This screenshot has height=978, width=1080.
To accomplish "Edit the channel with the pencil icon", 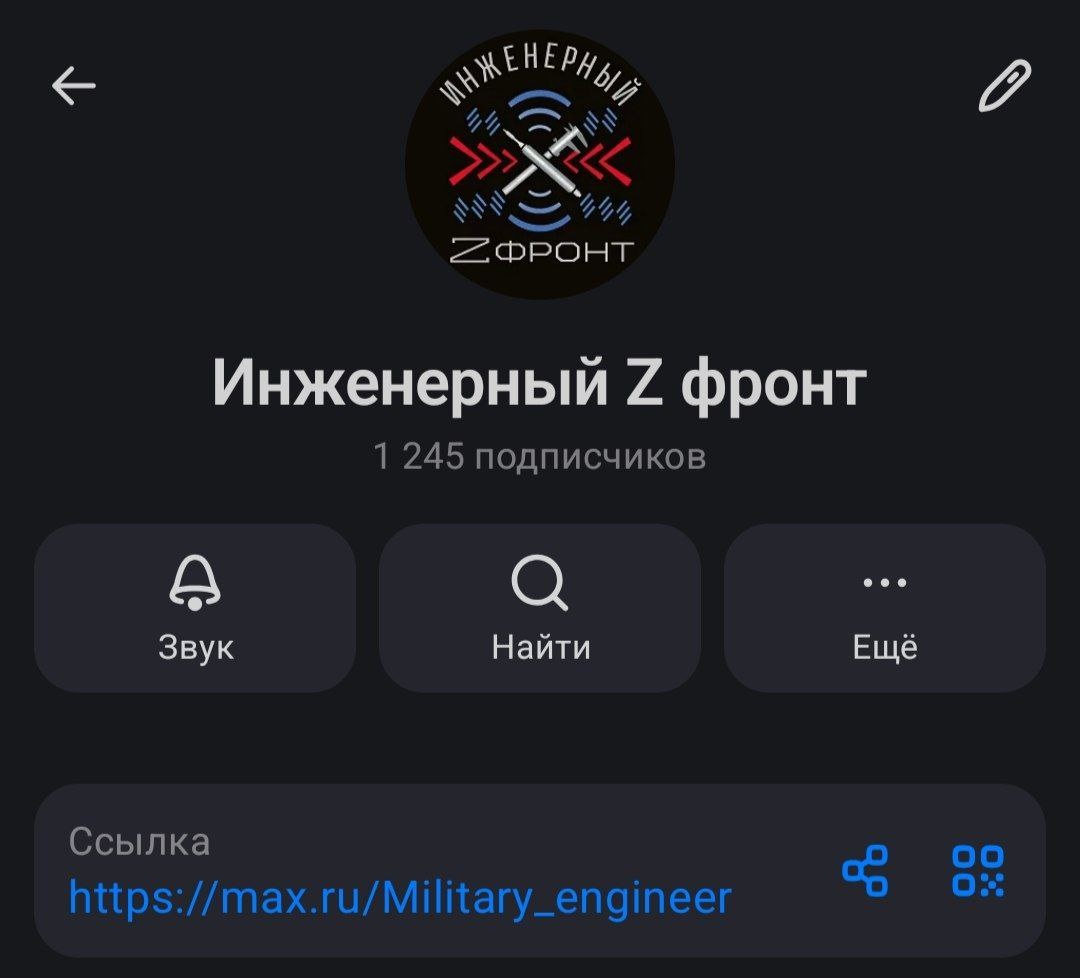I will tap(1005, 85).
